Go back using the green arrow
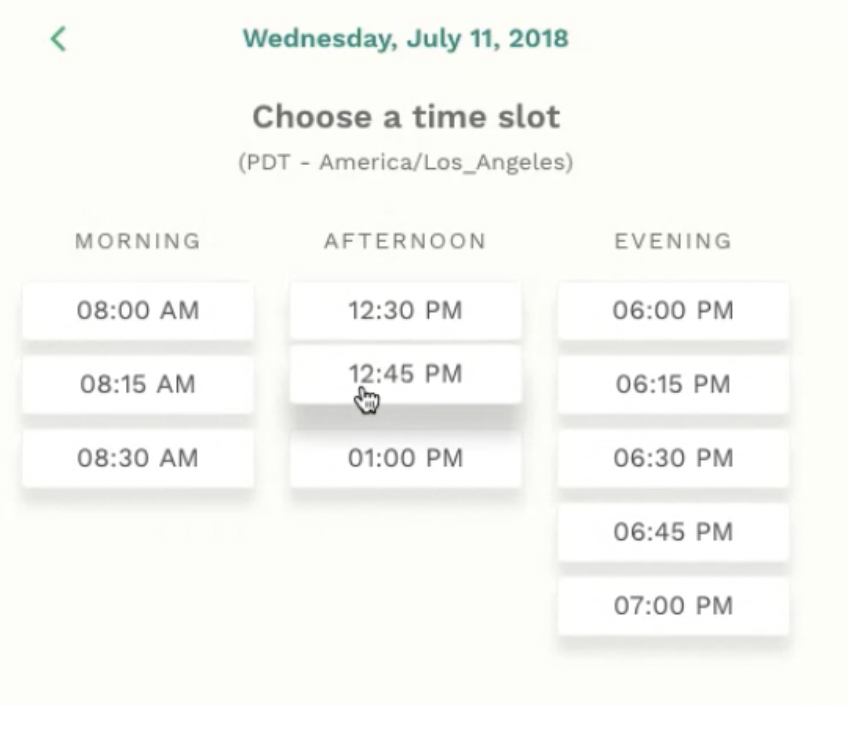The image size is (848, 750). [58, 39]
